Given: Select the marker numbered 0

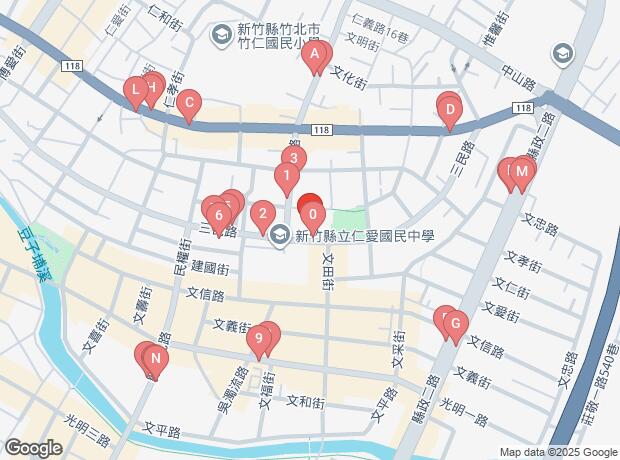Looking at the screenshot, I should [313, 215].
